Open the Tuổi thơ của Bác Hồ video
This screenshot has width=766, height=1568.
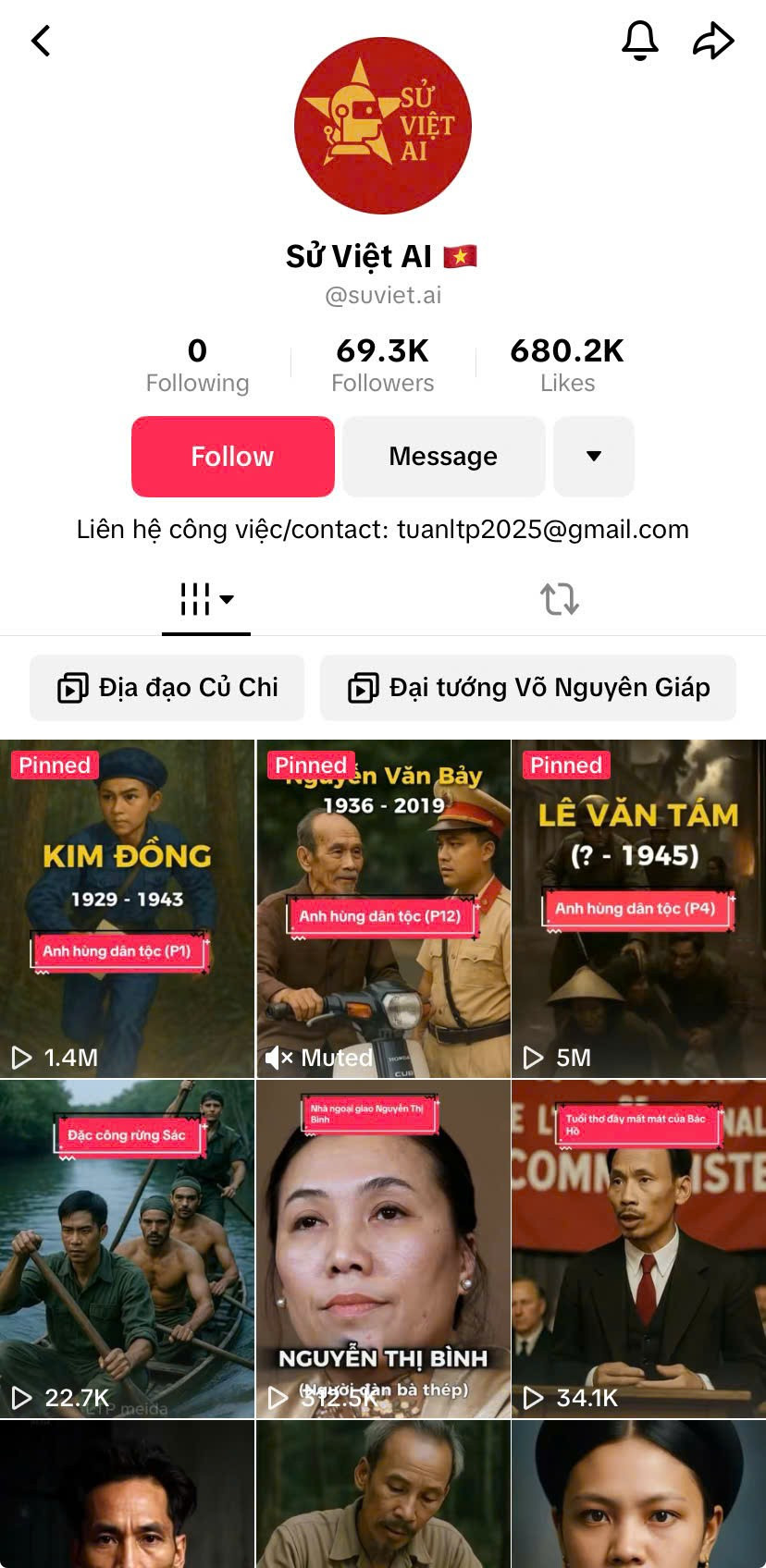(x=638, y=1248)
